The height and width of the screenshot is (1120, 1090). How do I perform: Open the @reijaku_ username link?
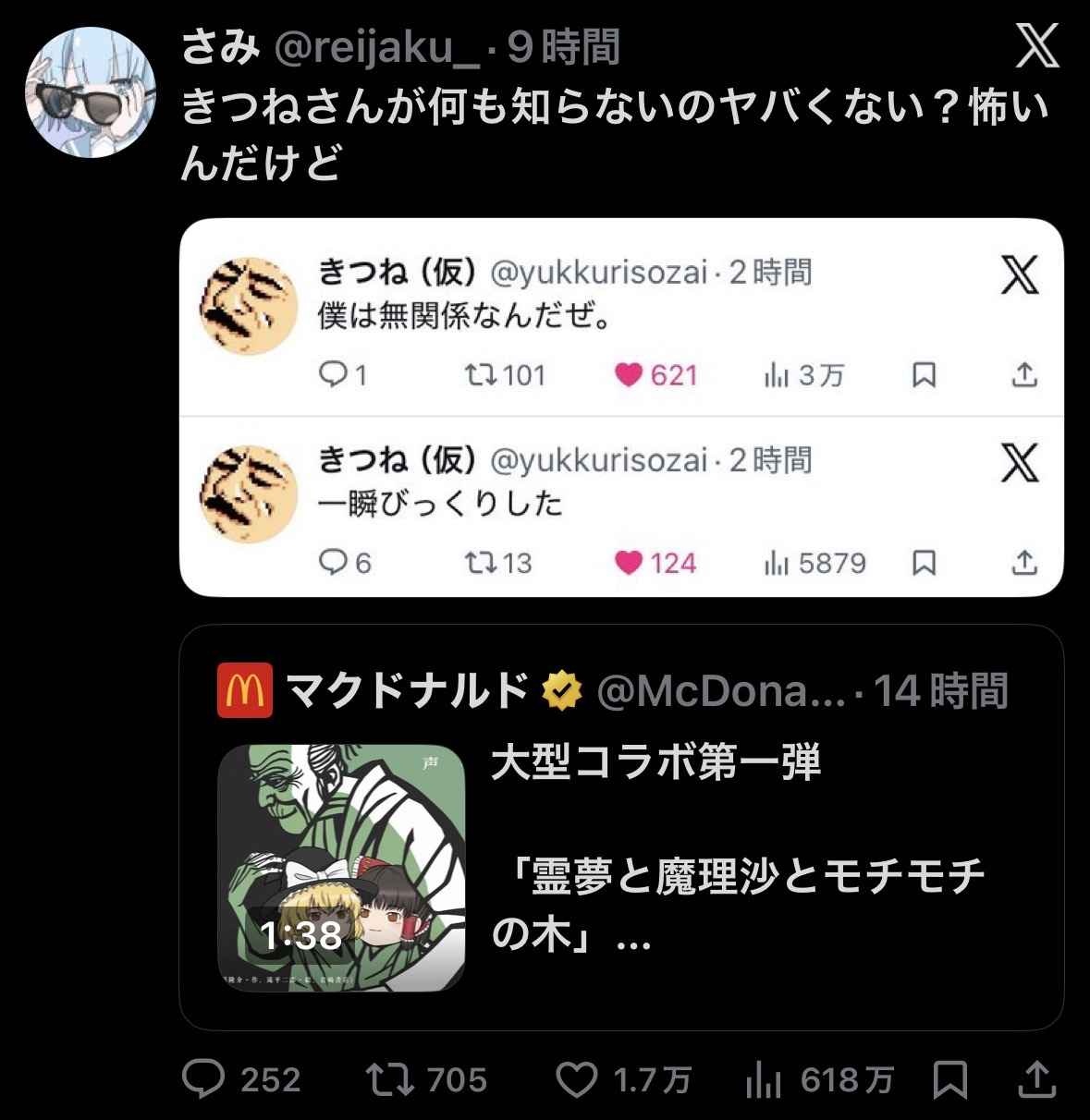[x=377, y=48]
